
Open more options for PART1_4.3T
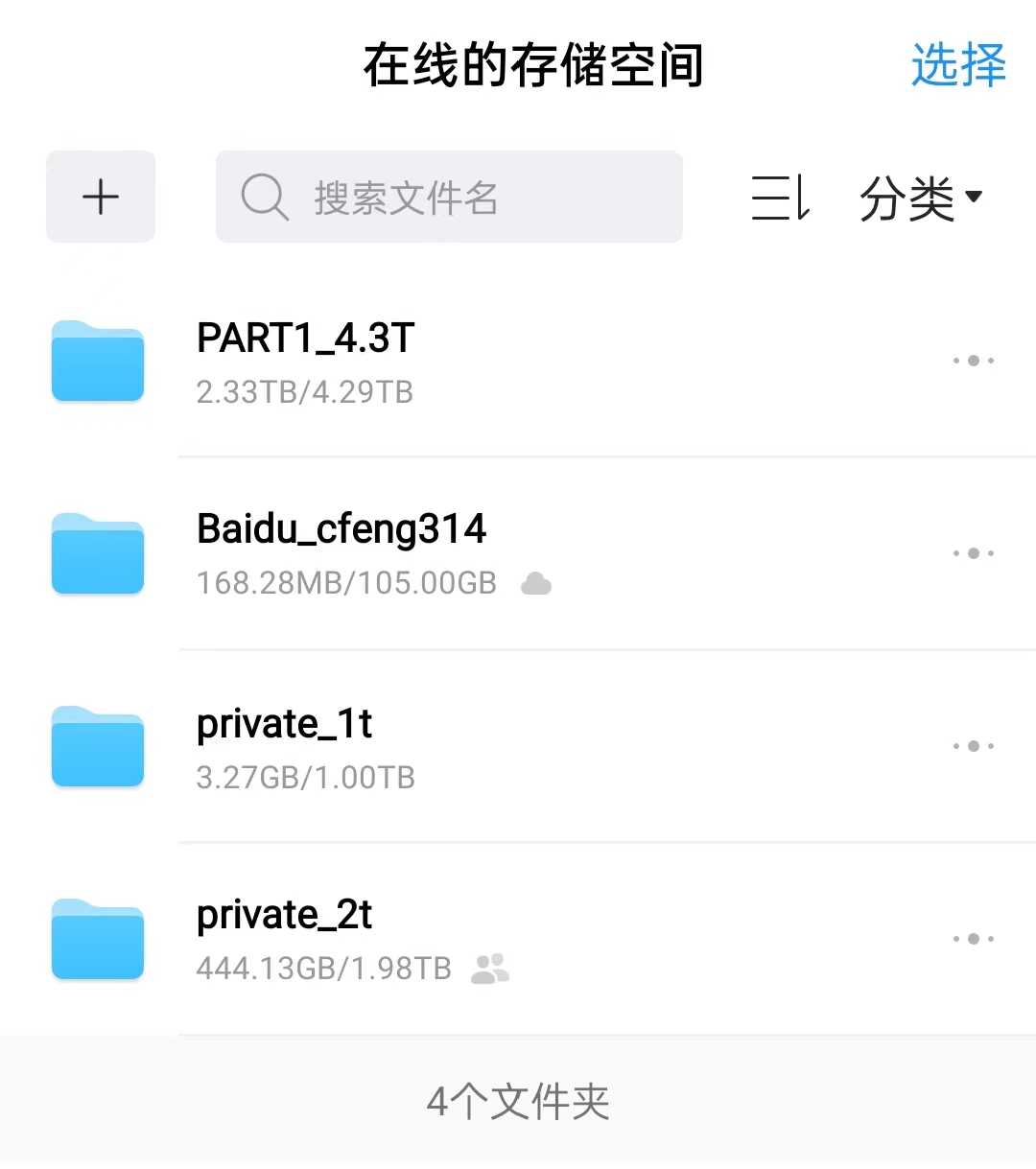973,361
